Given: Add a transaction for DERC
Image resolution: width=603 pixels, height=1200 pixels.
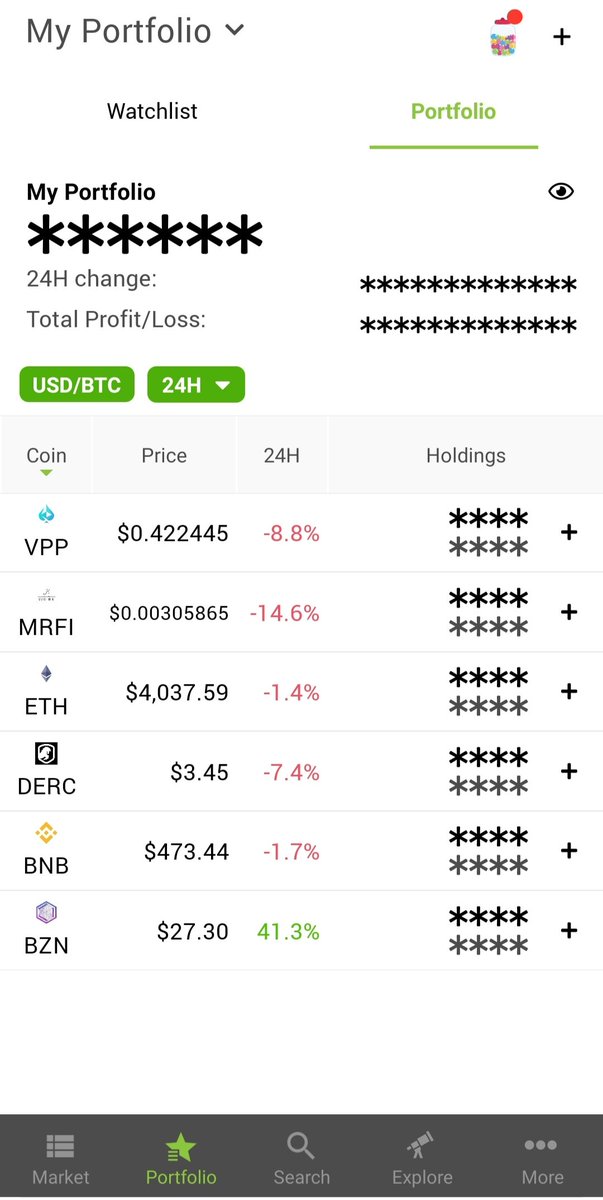Looking at the screenshot, I should pos(569,771).
